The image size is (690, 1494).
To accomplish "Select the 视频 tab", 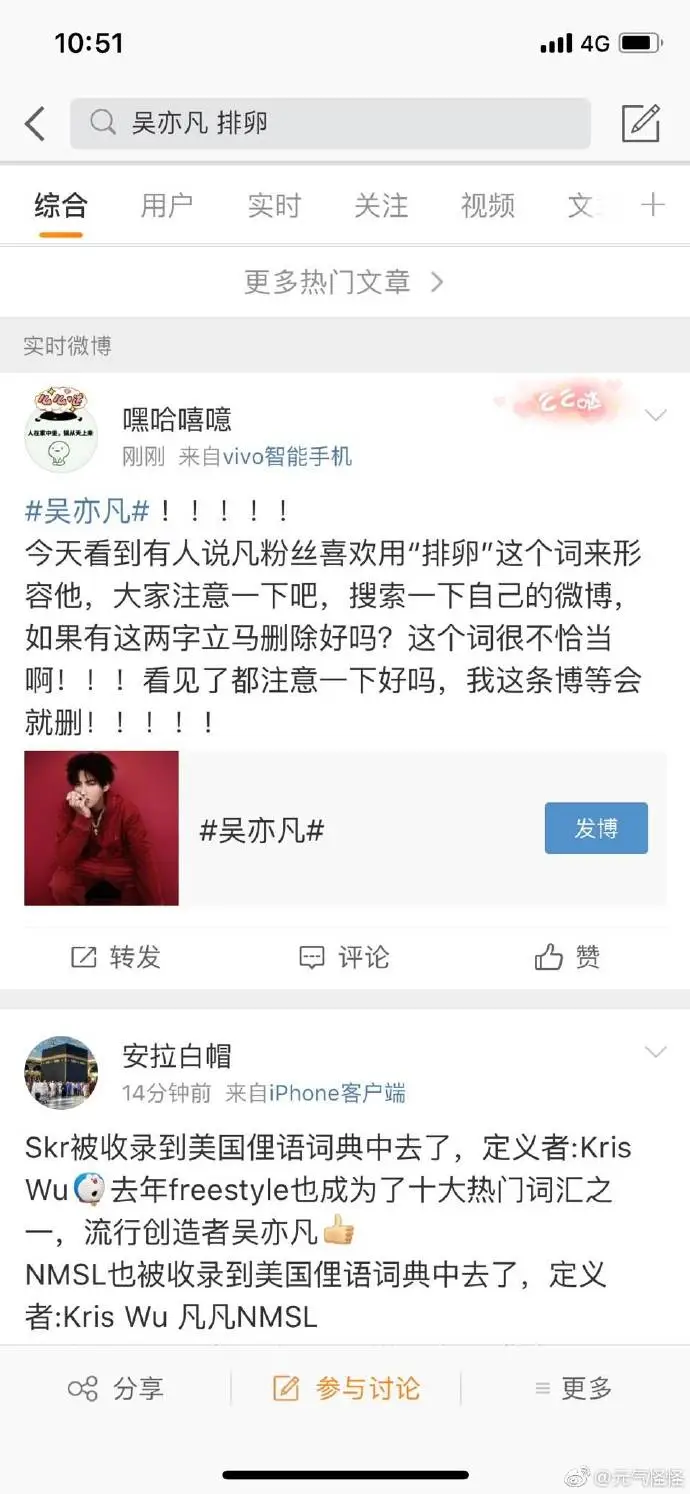I will [488, 205].
